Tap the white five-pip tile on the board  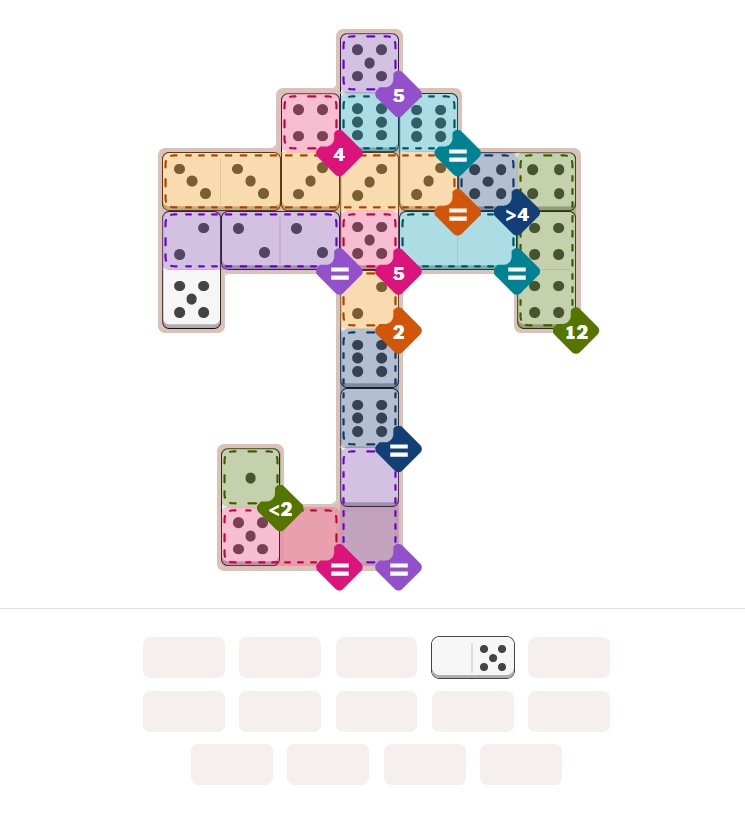[192, 299]
